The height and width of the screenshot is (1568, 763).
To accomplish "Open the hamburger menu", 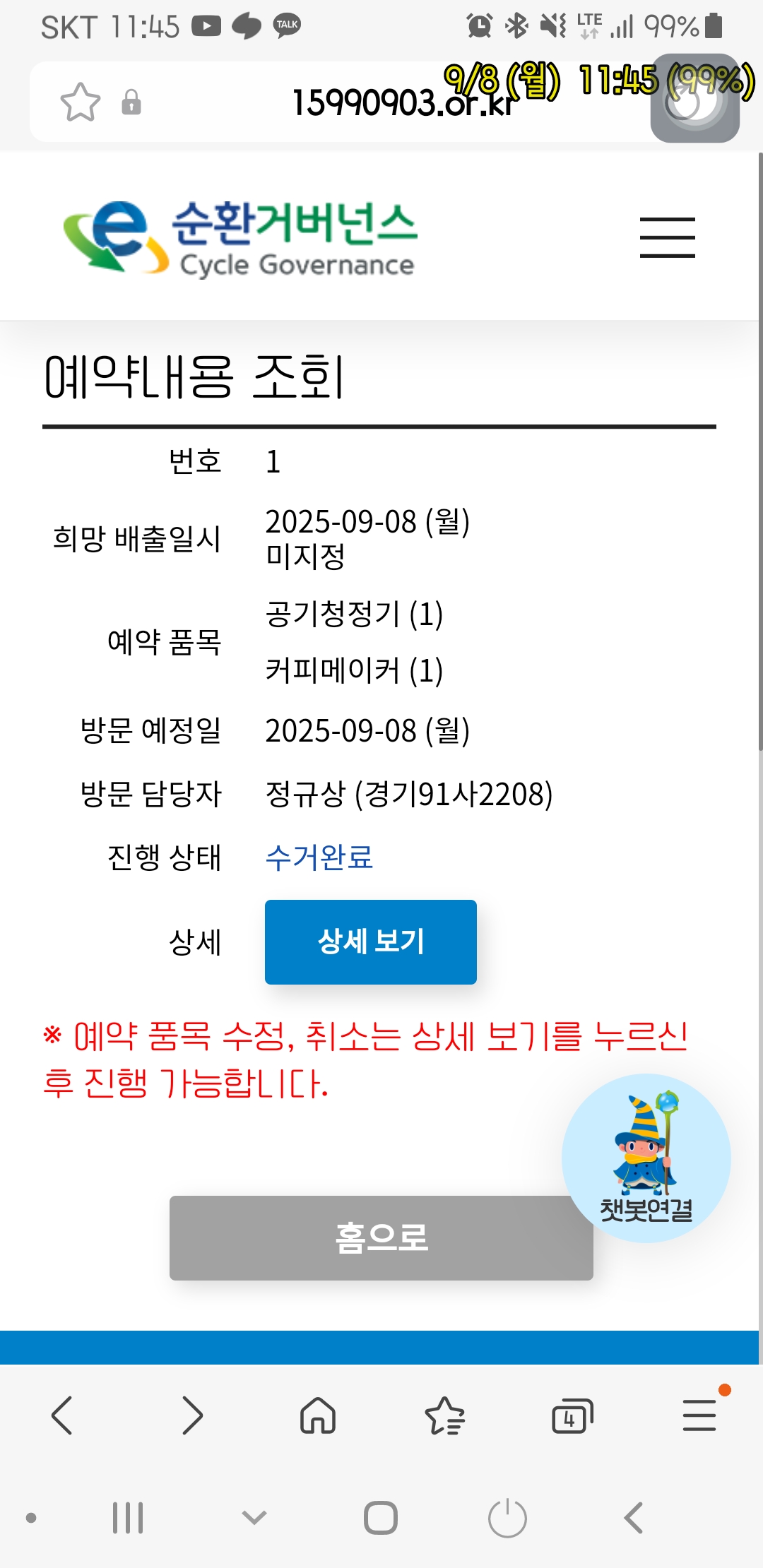I will point(667,237).
